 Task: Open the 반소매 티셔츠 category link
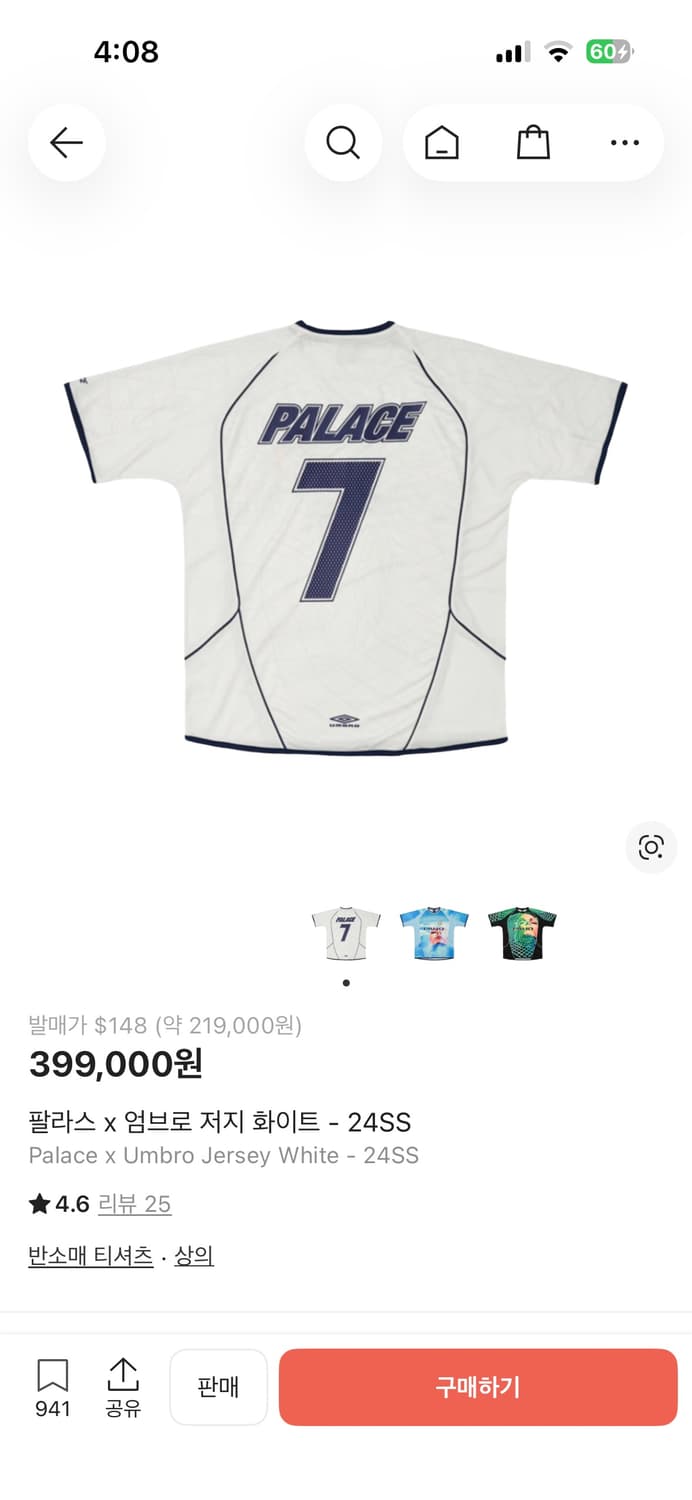tap(91, 1255)
